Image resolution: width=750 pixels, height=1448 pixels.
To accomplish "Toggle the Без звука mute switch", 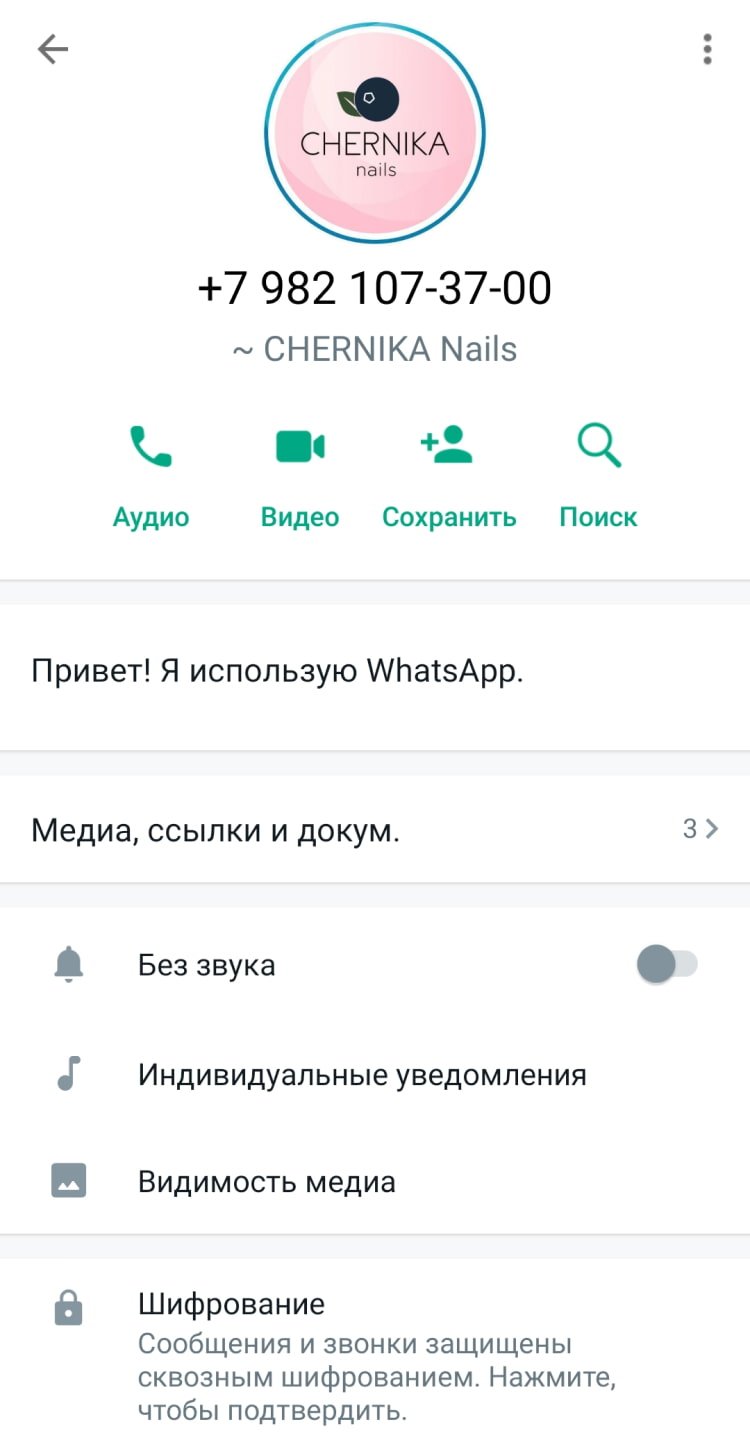I will click(667, 965).
